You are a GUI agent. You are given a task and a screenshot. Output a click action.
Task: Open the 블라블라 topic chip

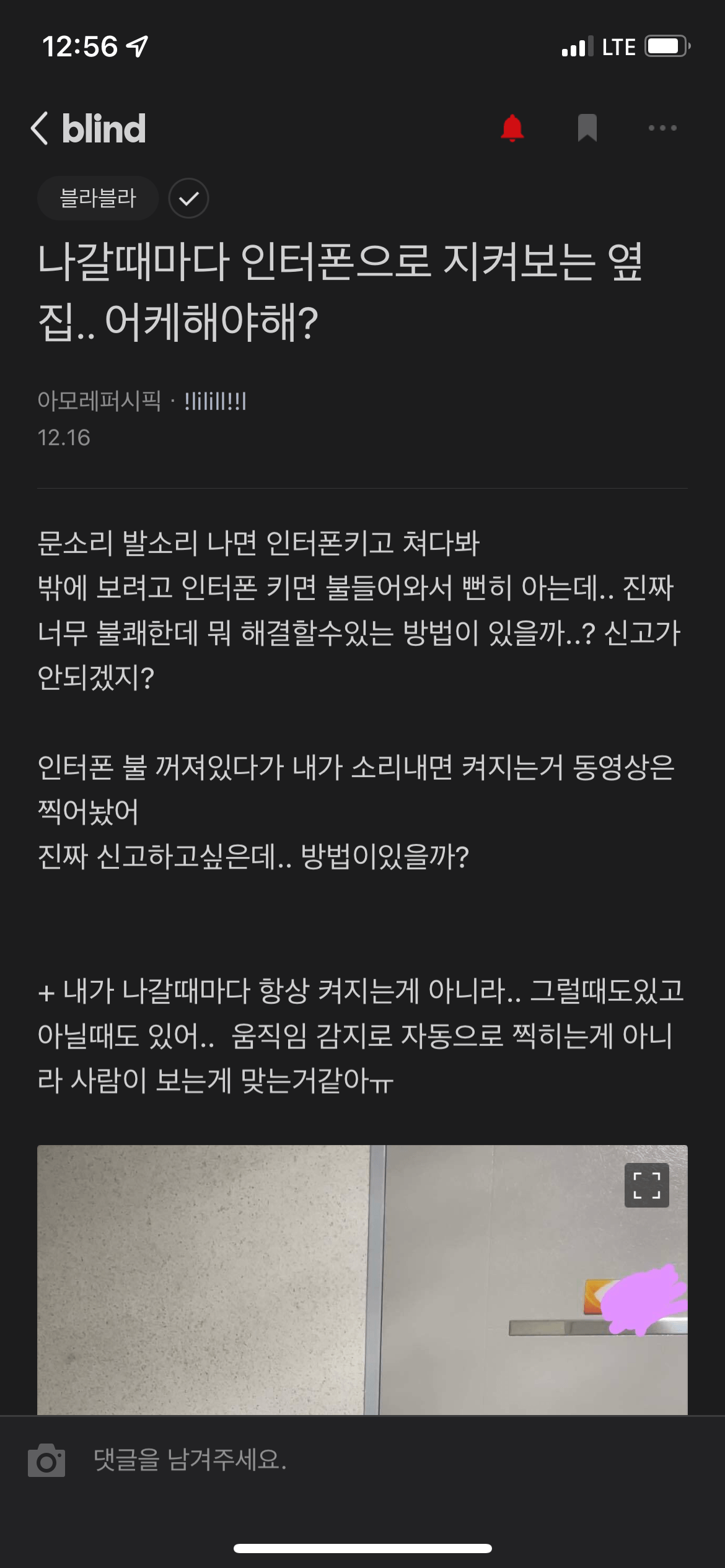(98, 198)
